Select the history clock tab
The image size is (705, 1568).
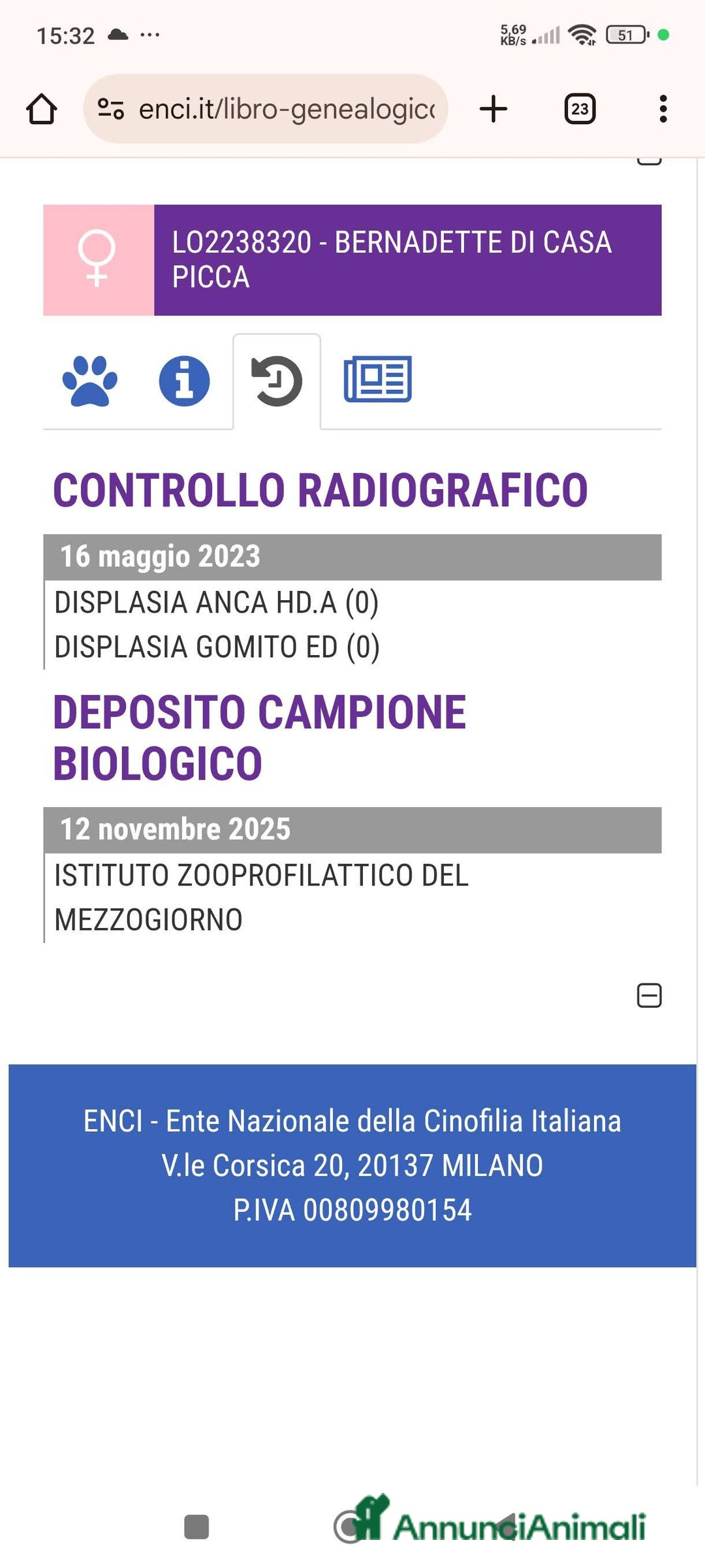click(277, 381)
